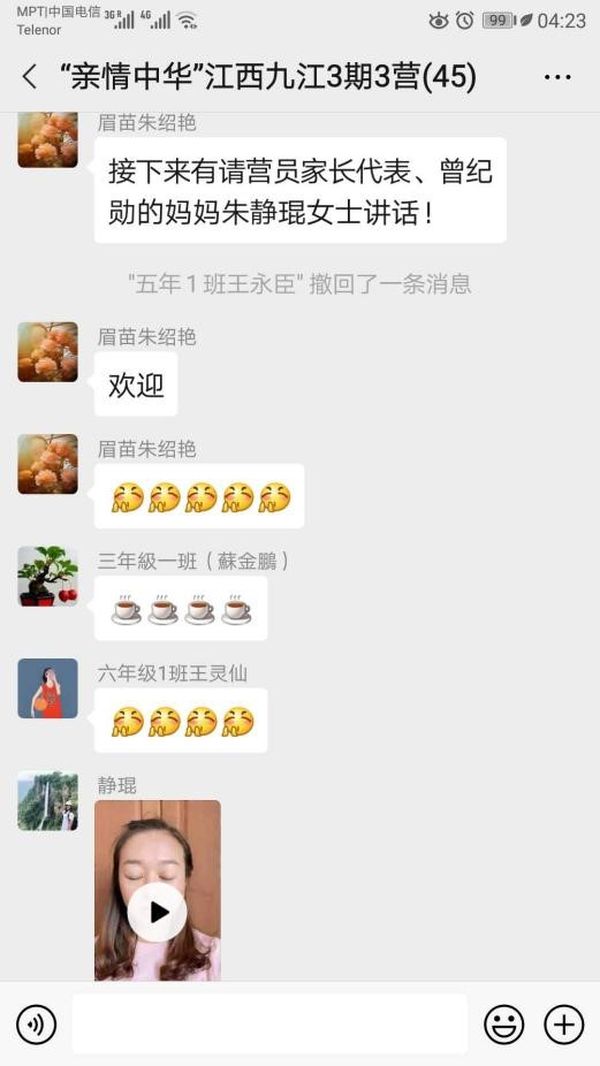600x1066 pixels.
Task: Open 三年級一班（蘇金鵬）avatar
Action: click(x=47, y=576)
